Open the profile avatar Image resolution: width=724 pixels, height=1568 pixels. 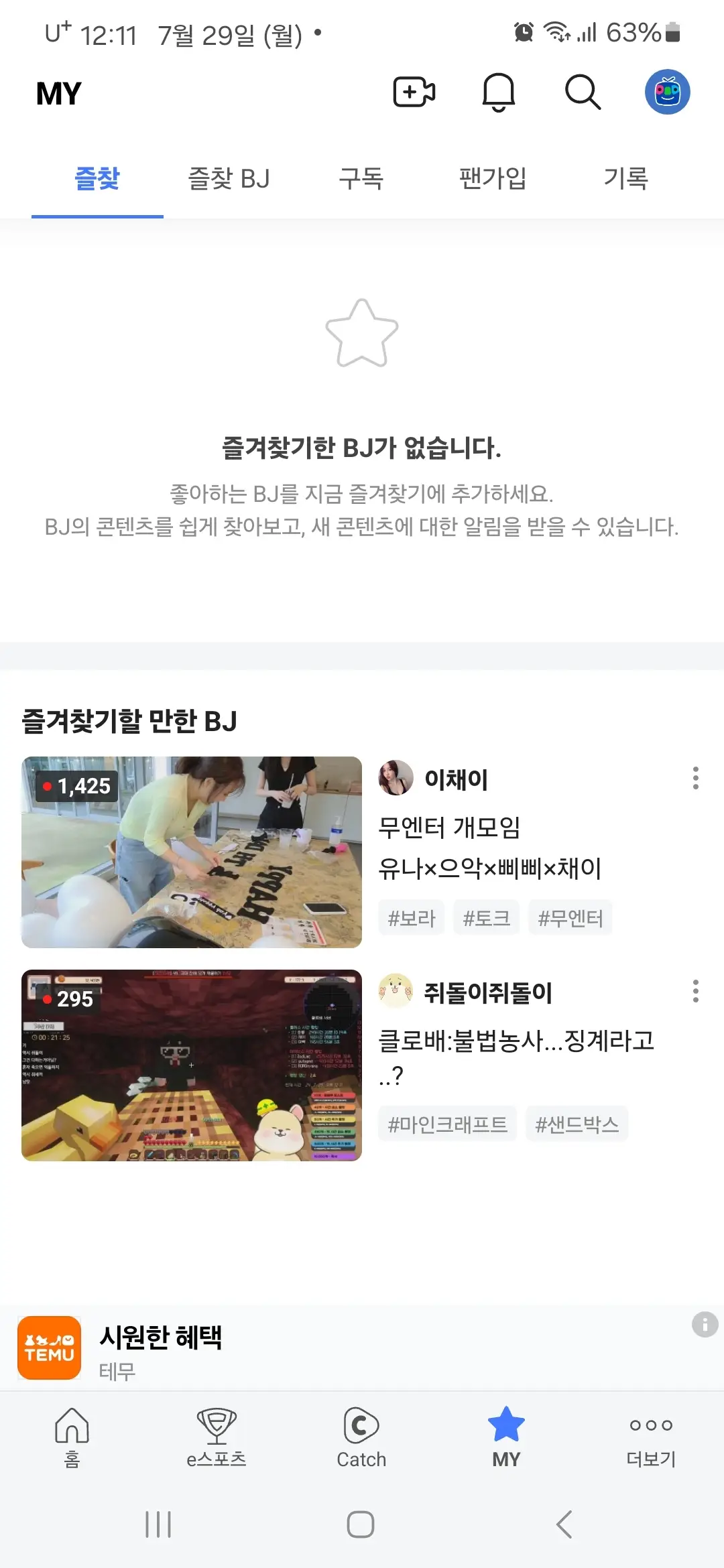(667, 92)
